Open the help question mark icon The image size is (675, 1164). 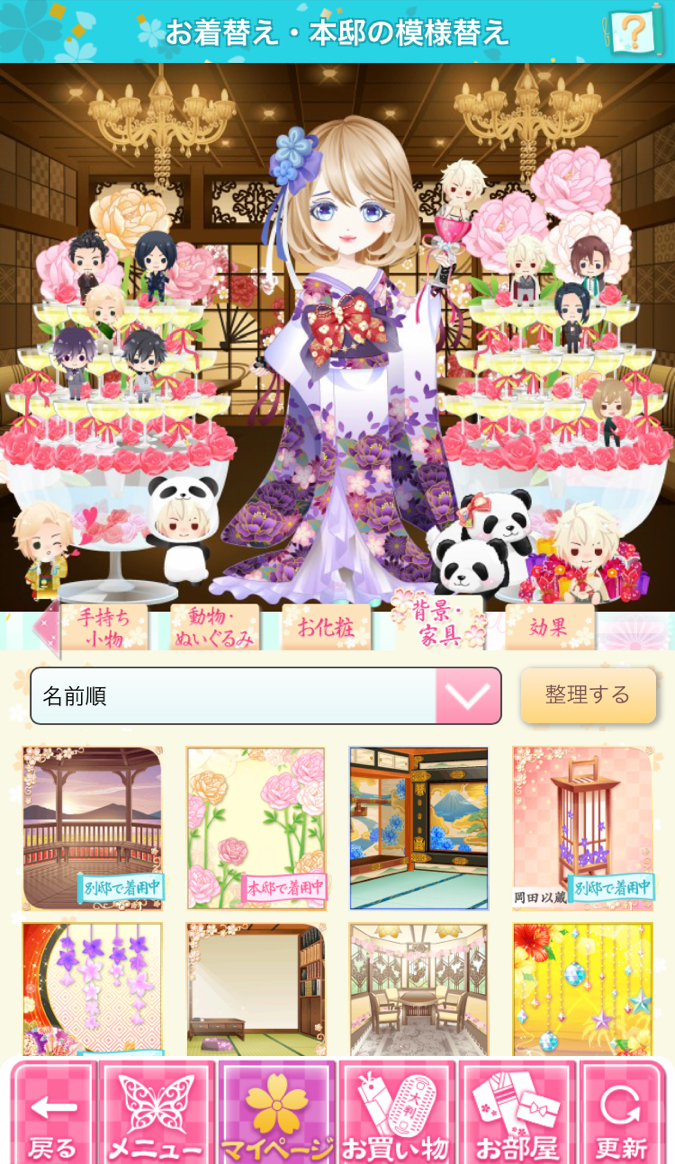[634, 31]
